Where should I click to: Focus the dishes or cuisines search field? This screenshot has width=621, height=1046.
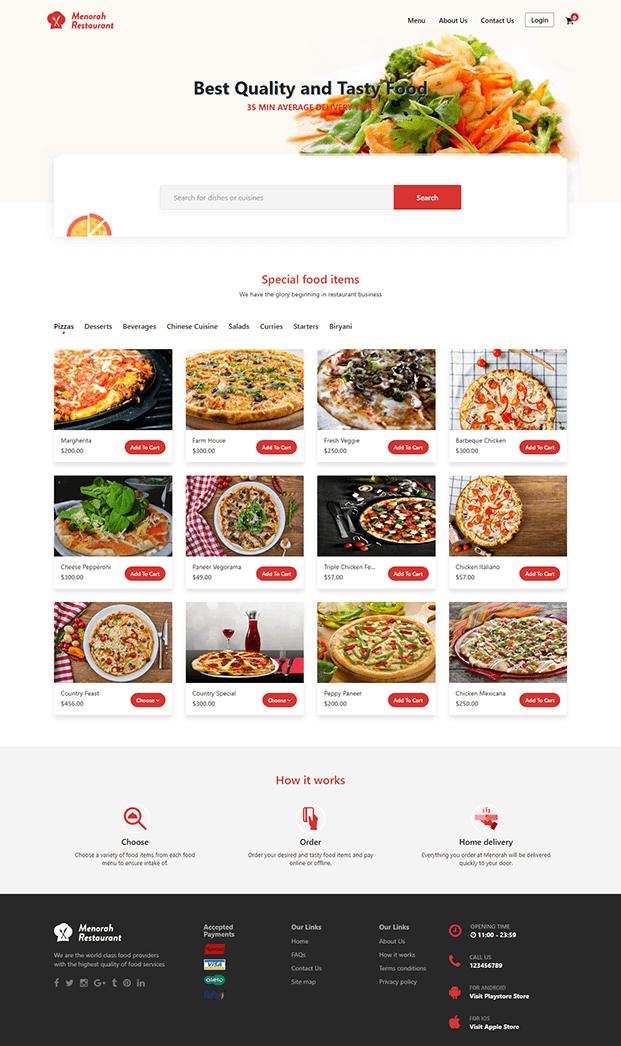(276, 197)
